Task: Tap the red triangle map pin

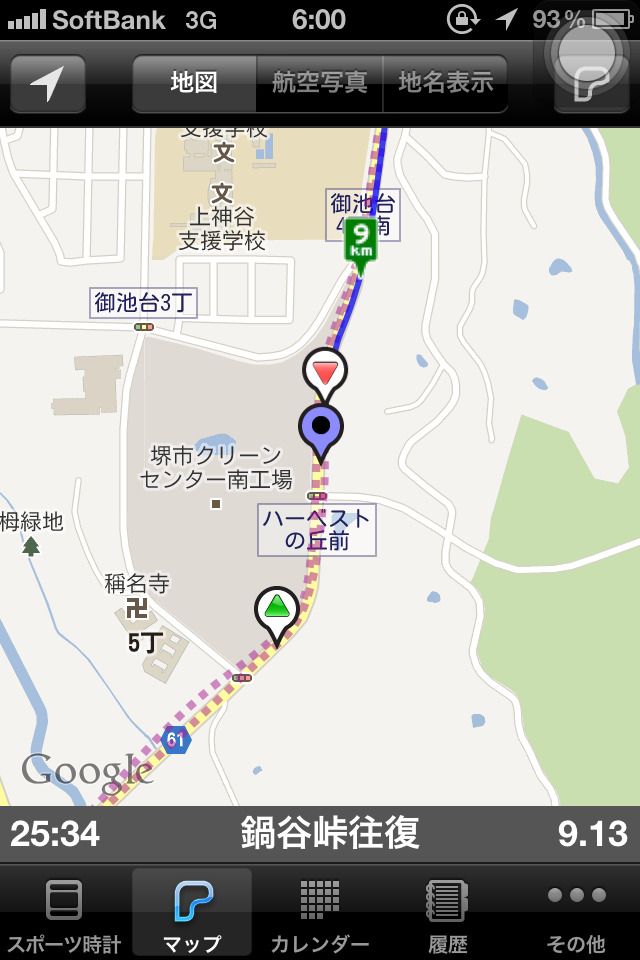Action: tap(324, 373)
